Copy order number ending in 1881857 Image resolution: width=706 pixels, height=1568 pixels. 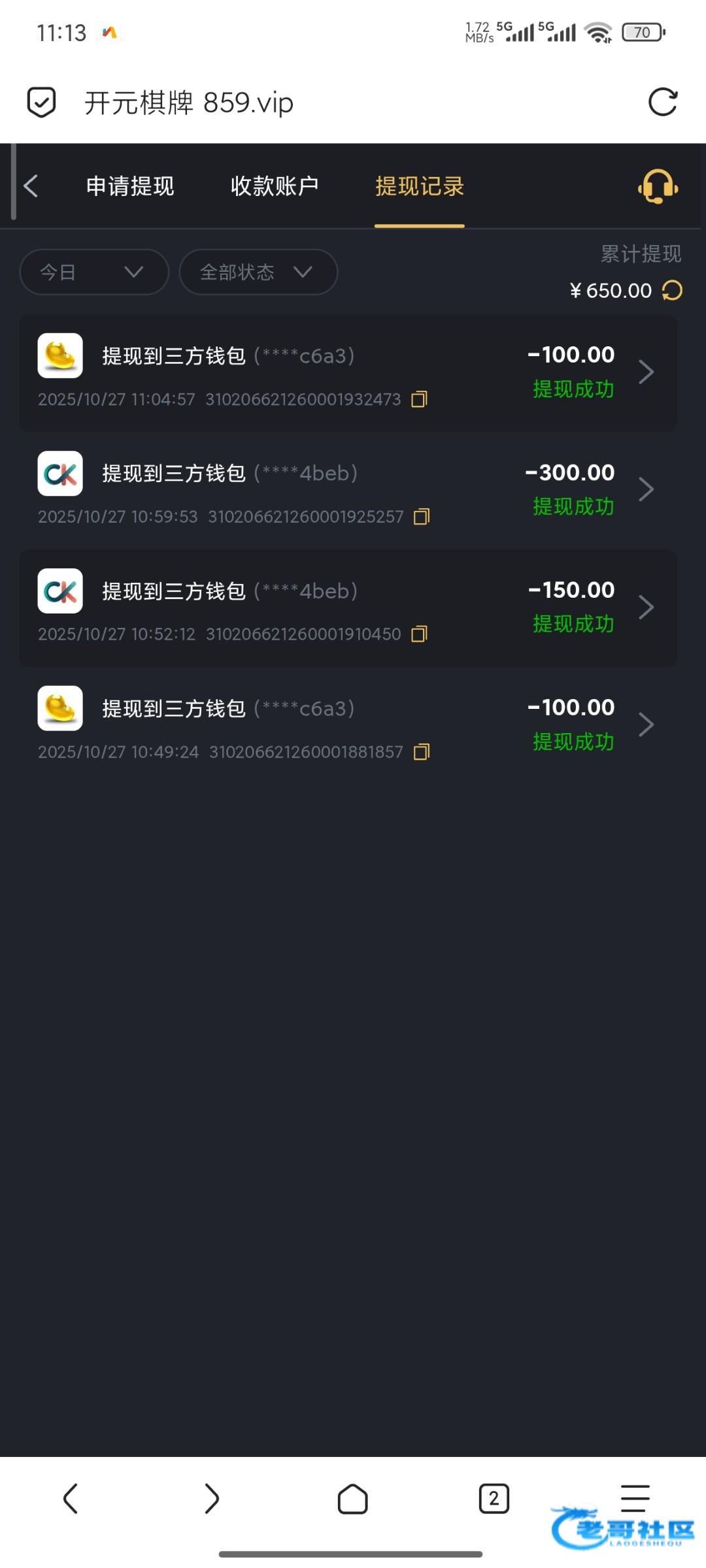tap(422, 752)
